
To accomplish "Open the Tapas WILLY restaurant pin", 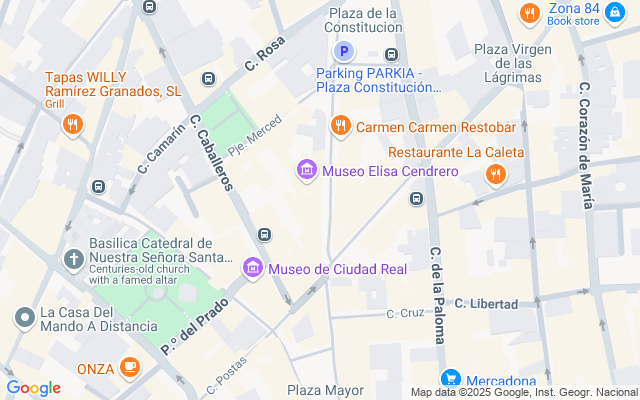I will point(72,125).
